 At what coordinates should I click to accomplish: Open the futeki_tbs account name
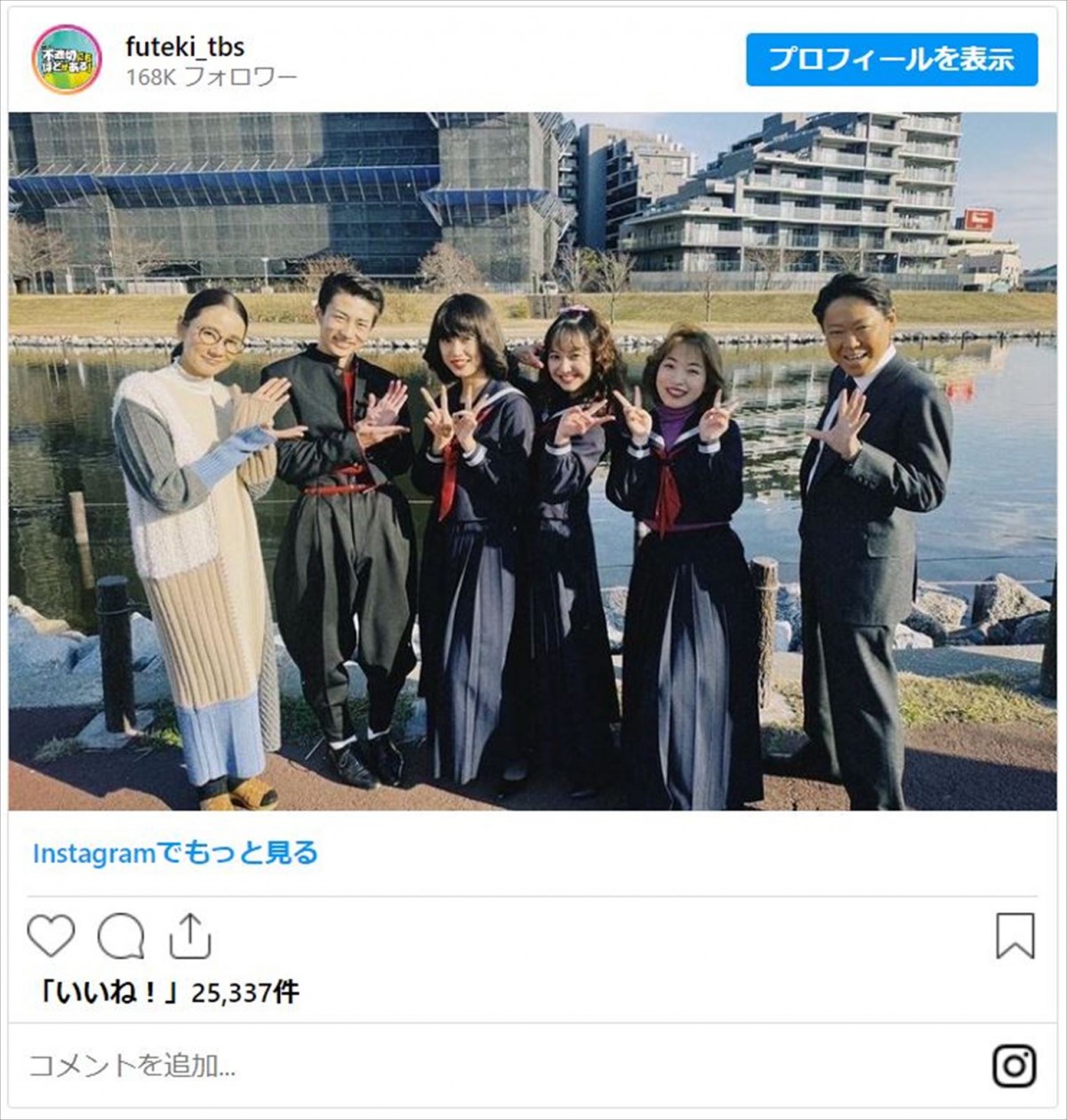pyautogui.click(x=185, y=46)
